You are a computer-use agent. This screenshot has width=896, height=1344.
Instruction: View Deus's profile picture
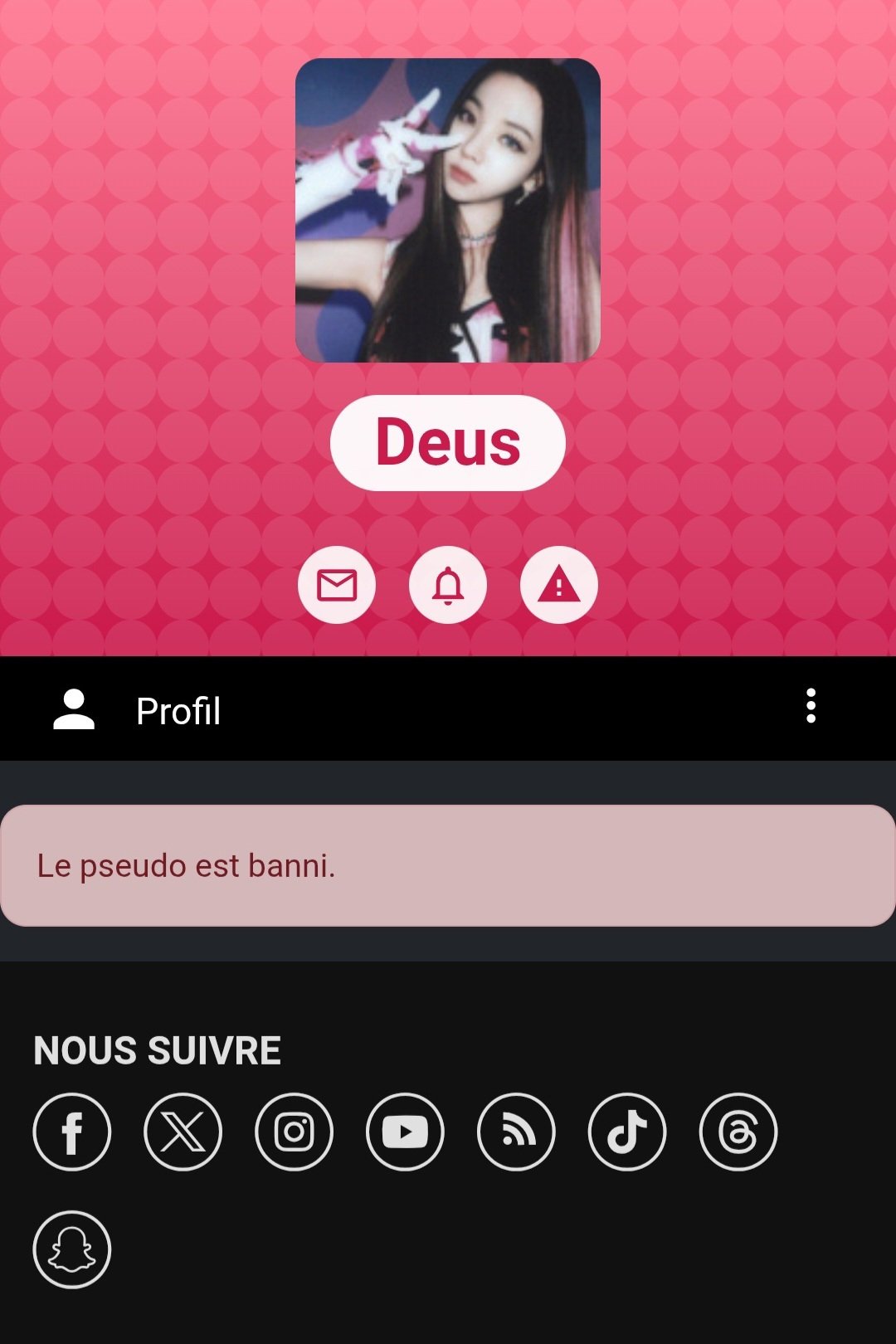[448, 210]
